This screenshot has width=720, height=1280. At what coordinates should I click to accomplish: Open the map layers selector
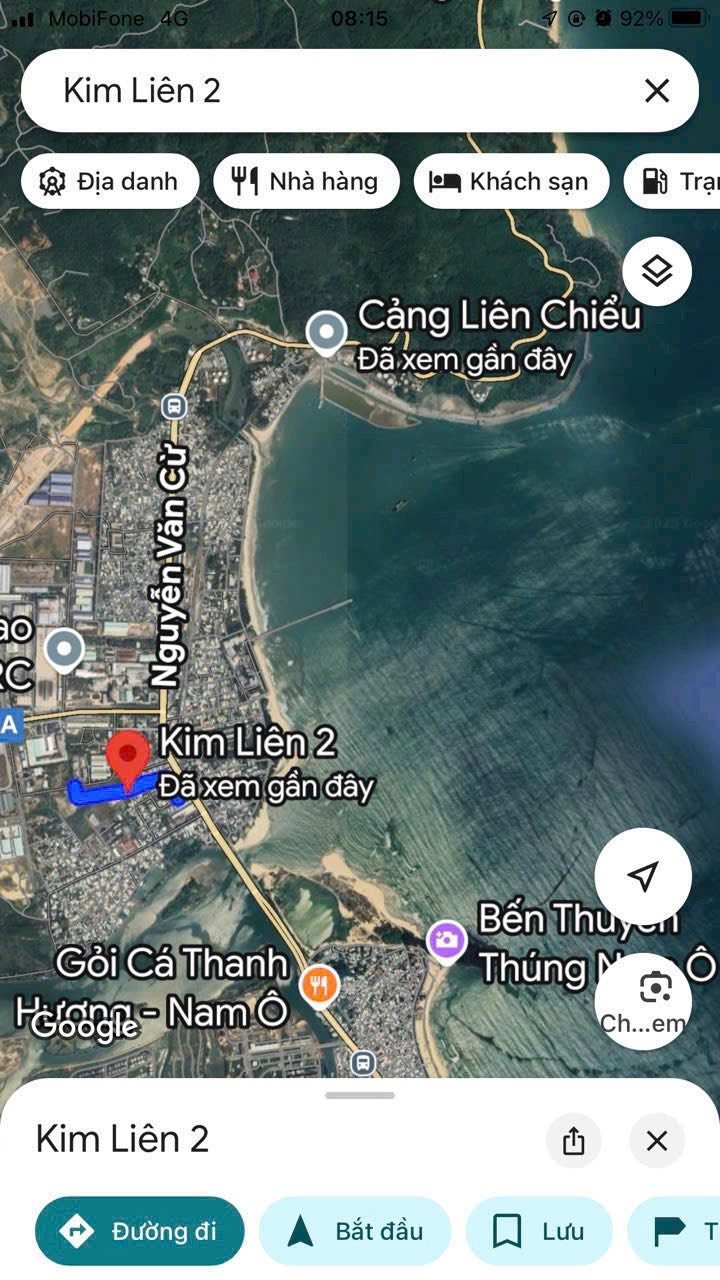point(657,271)
